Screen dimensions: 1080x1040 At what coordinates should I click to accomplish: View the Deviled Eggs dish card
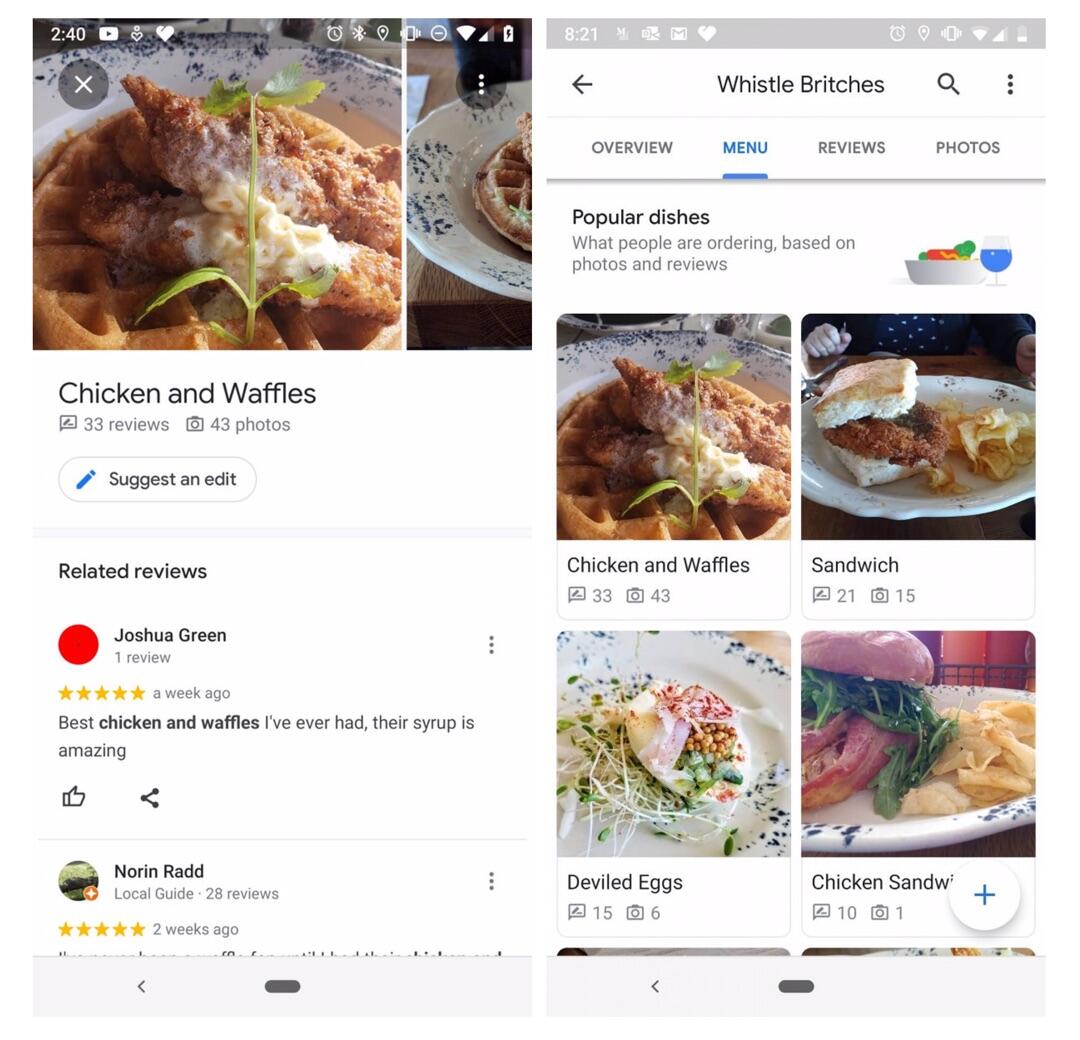673,782
